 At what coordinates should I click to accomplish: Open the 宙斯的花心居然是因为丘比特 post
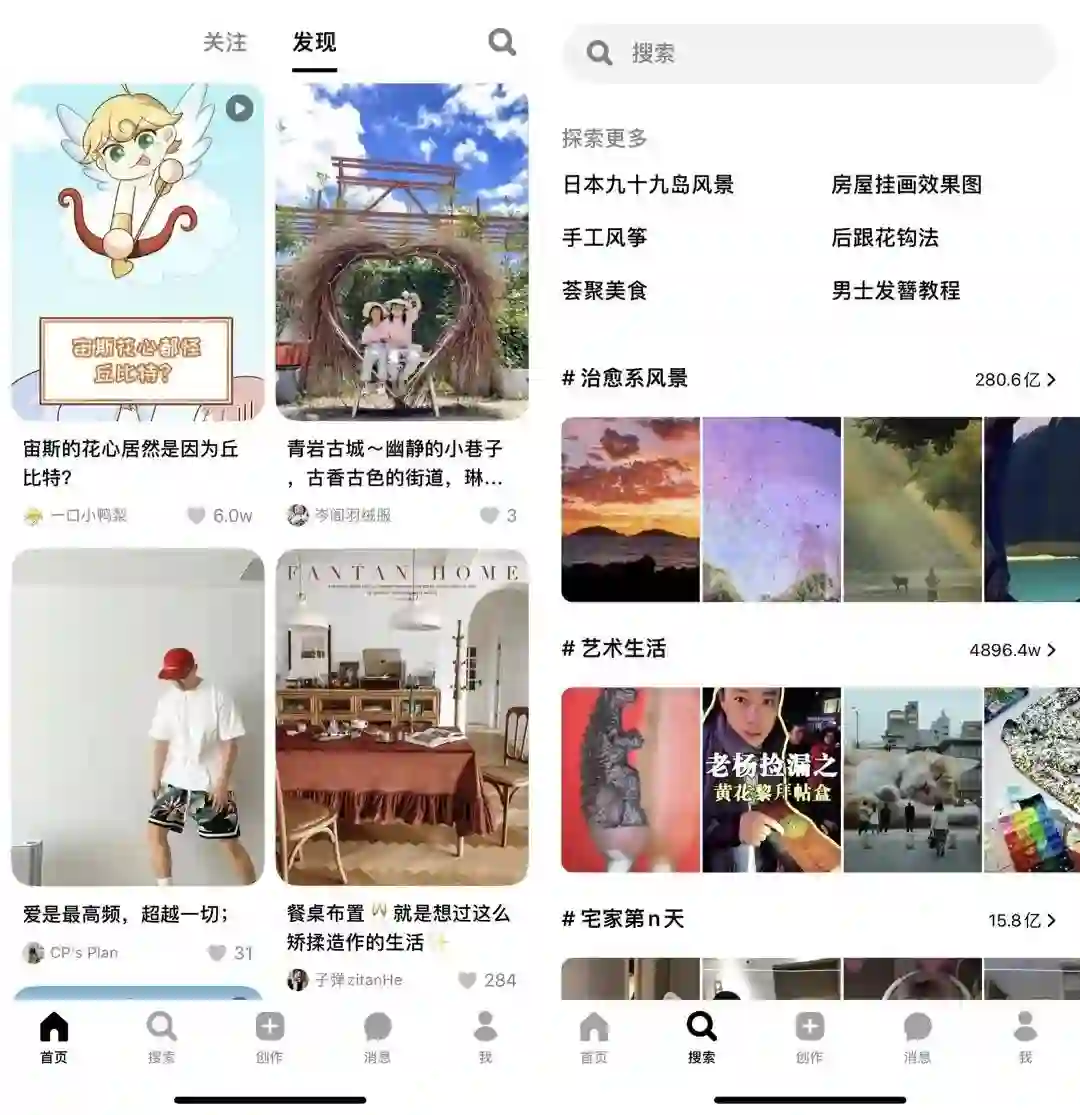click(138, 252)
